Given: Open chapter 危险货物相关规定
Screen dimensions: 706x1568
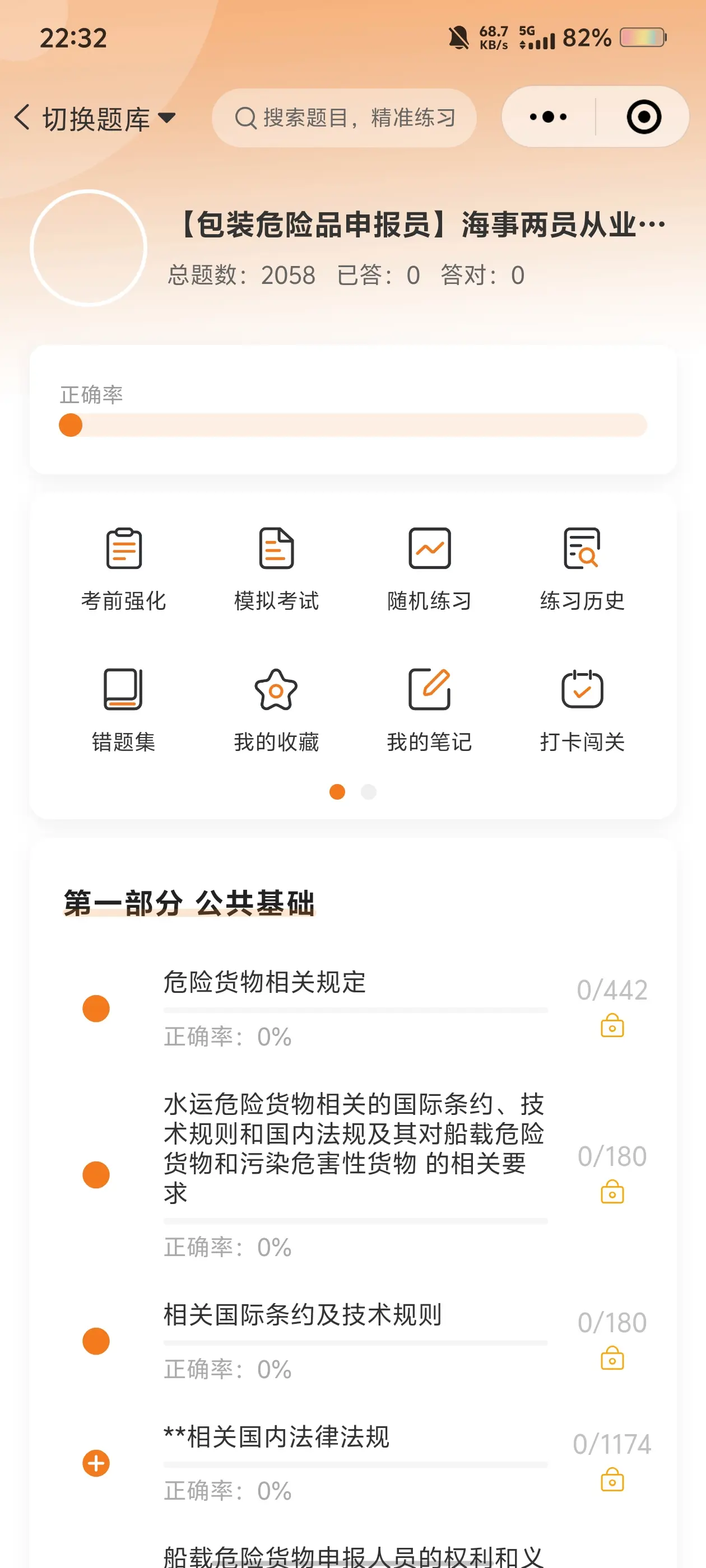Looking at the screenshot, I should click(x=265, y=982).
